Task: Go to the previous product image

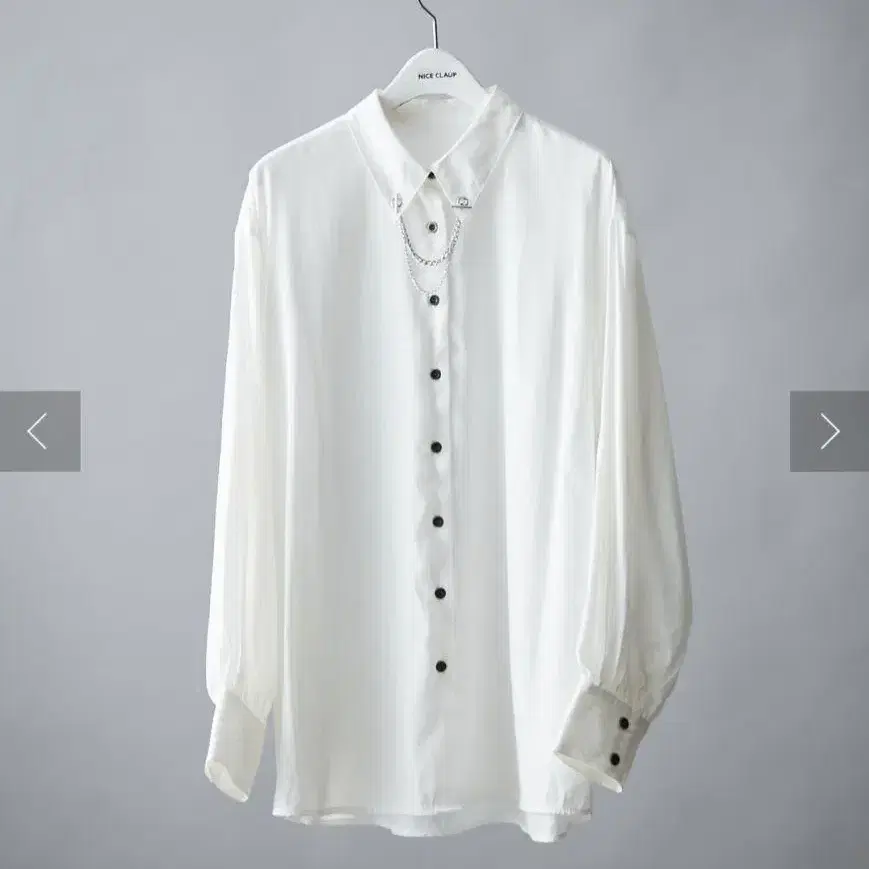Action: (x=40, y=431)
